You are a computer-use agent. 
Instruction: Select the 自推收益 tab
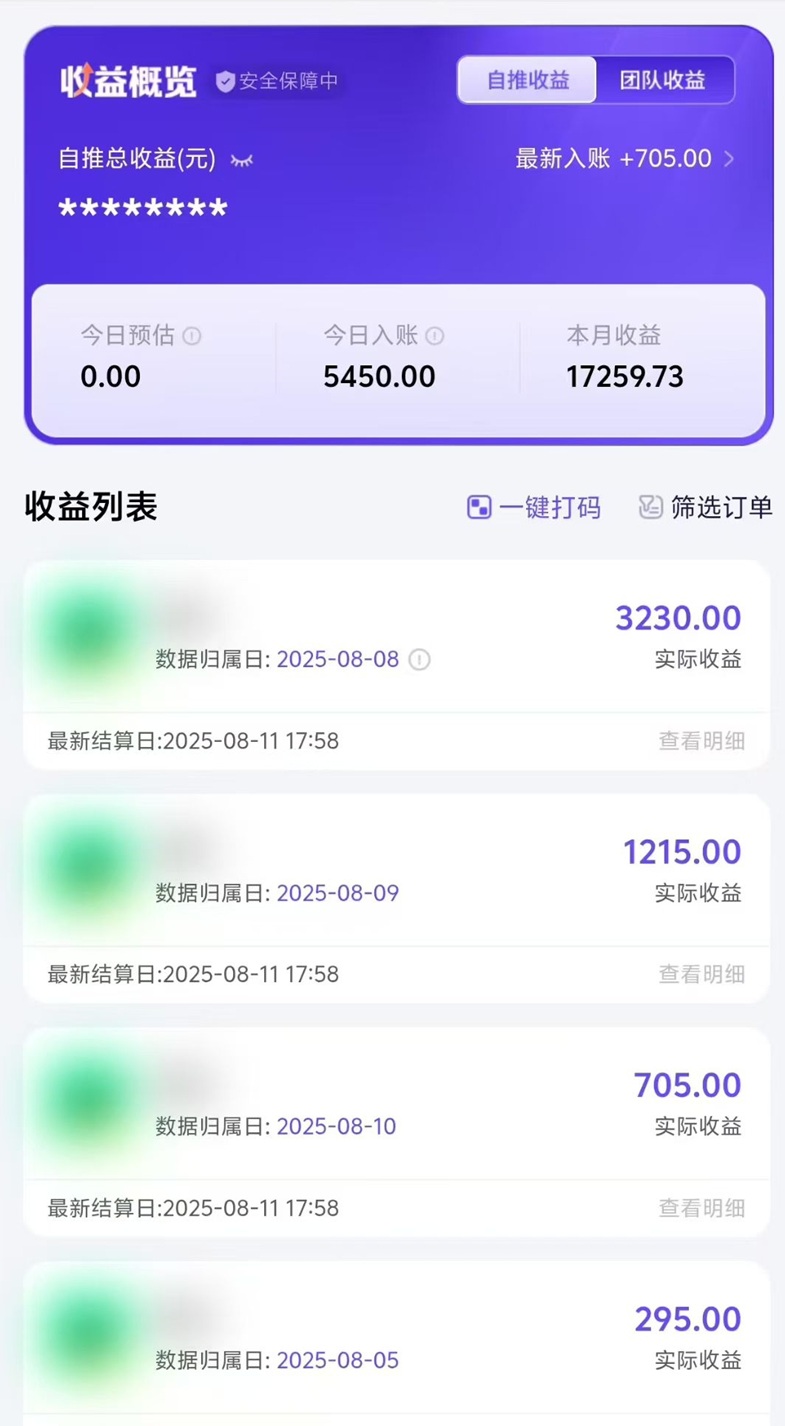pyautogui.click(x=527, y=80)
